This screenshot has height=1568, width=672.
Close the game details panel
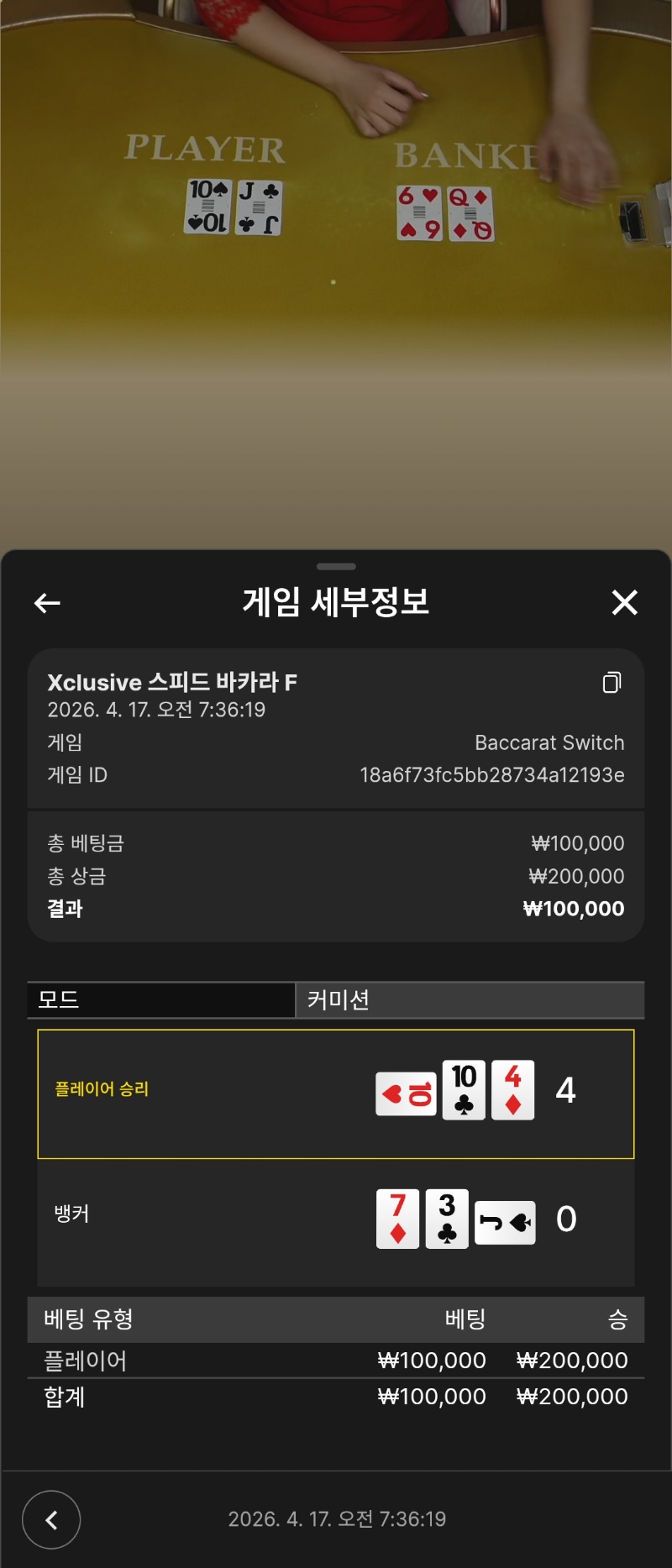pyautogui.click(x=624, y=602)
